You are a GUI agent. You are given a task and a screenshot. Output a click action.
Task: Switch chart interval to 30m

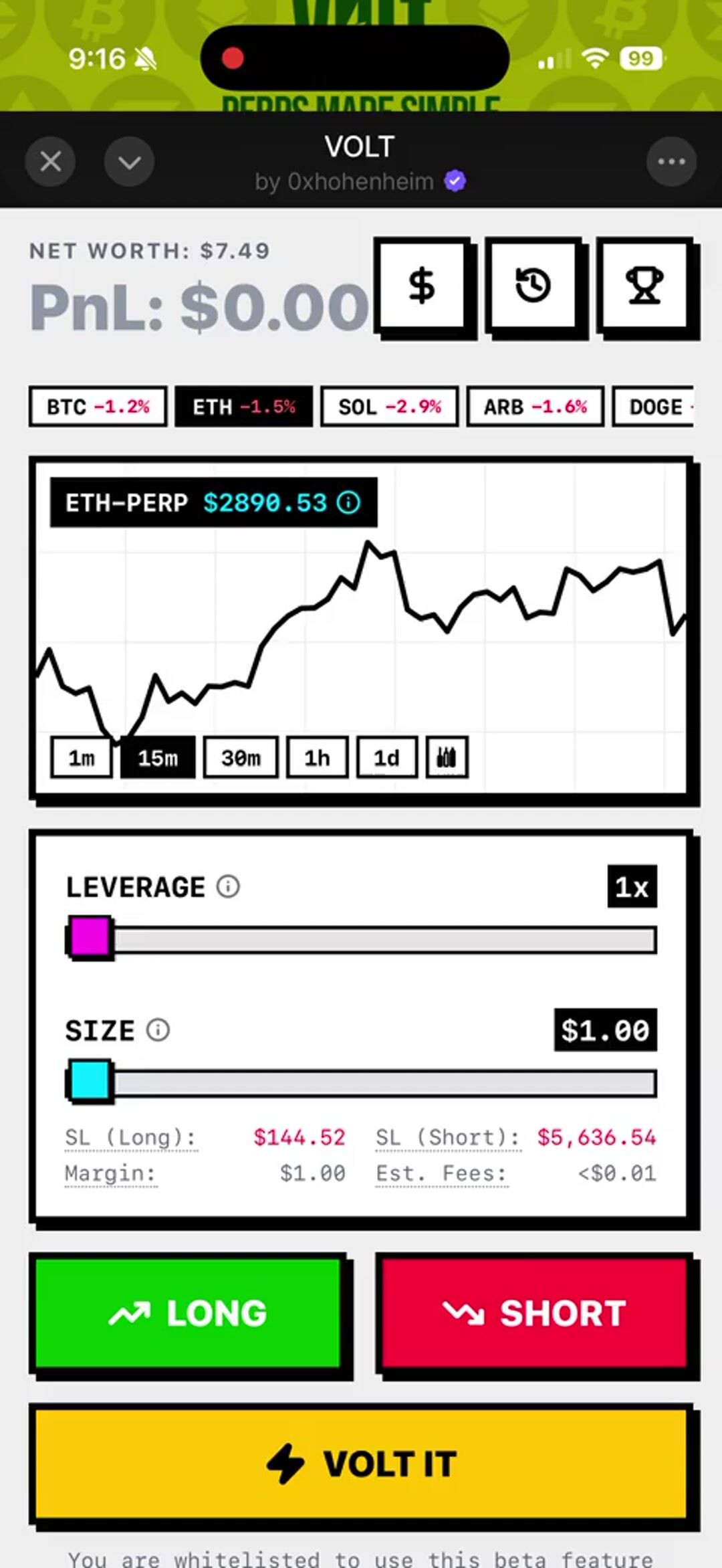click(x=241, y=757)
